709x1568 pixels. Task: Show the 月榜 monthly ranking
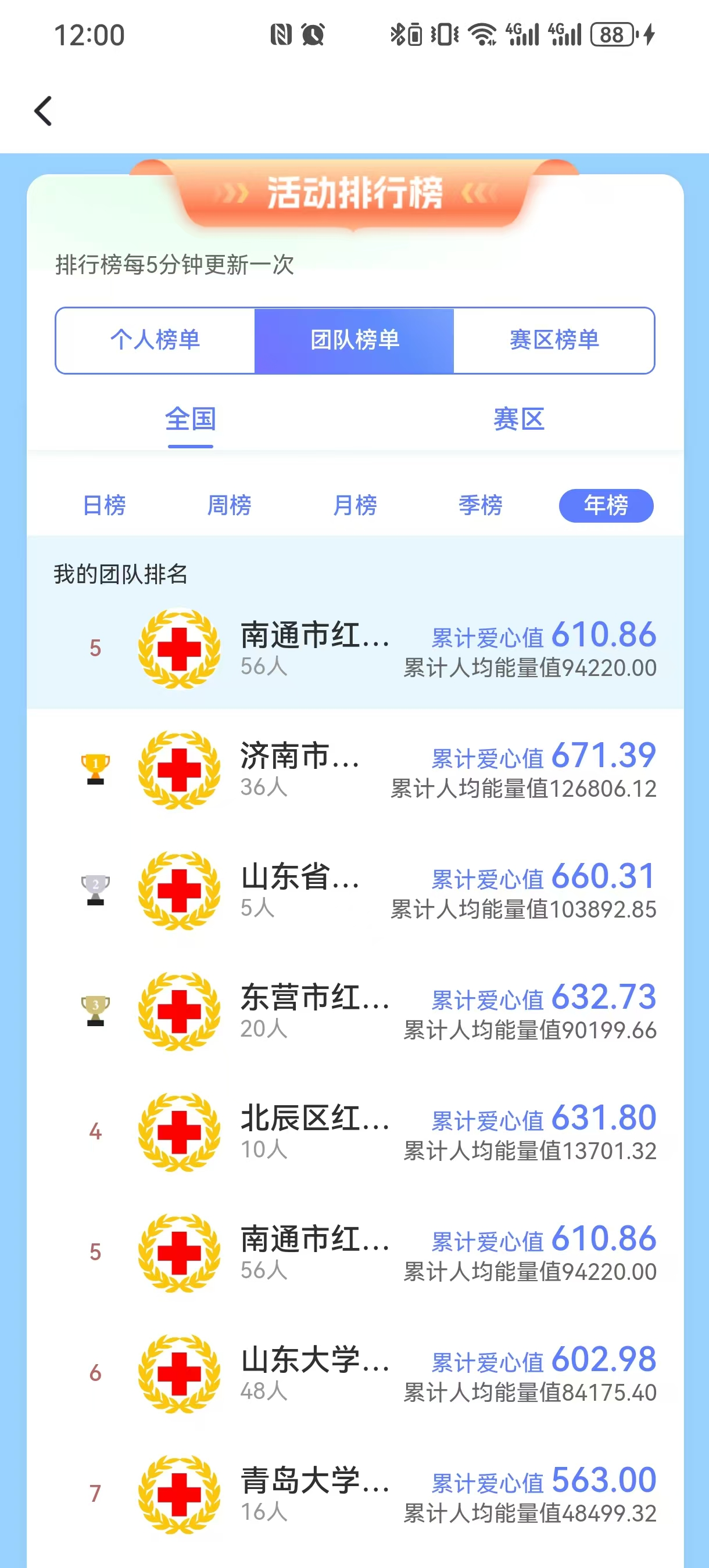[354, 505]
